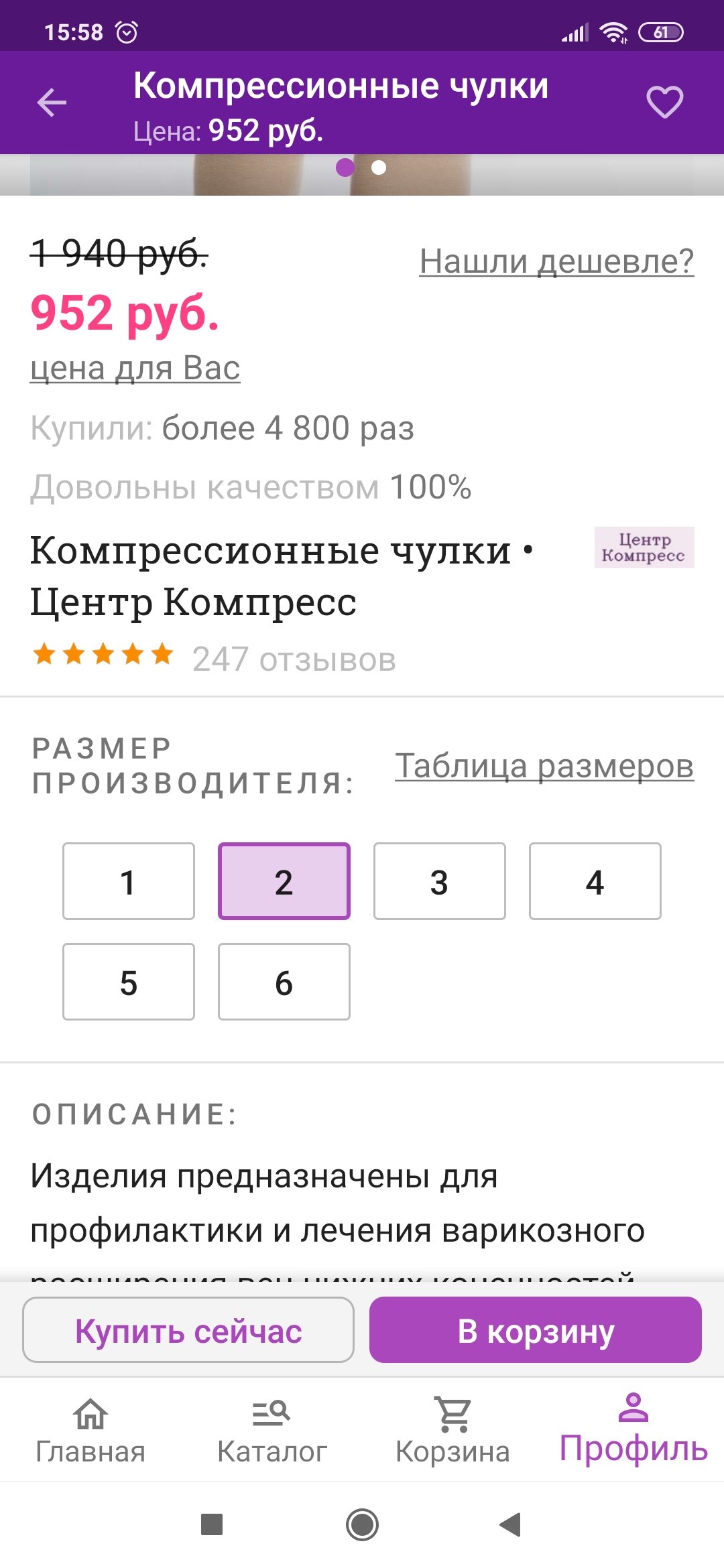
Task: Add product to favorites with the heart
Action: [x=664, y=103]
